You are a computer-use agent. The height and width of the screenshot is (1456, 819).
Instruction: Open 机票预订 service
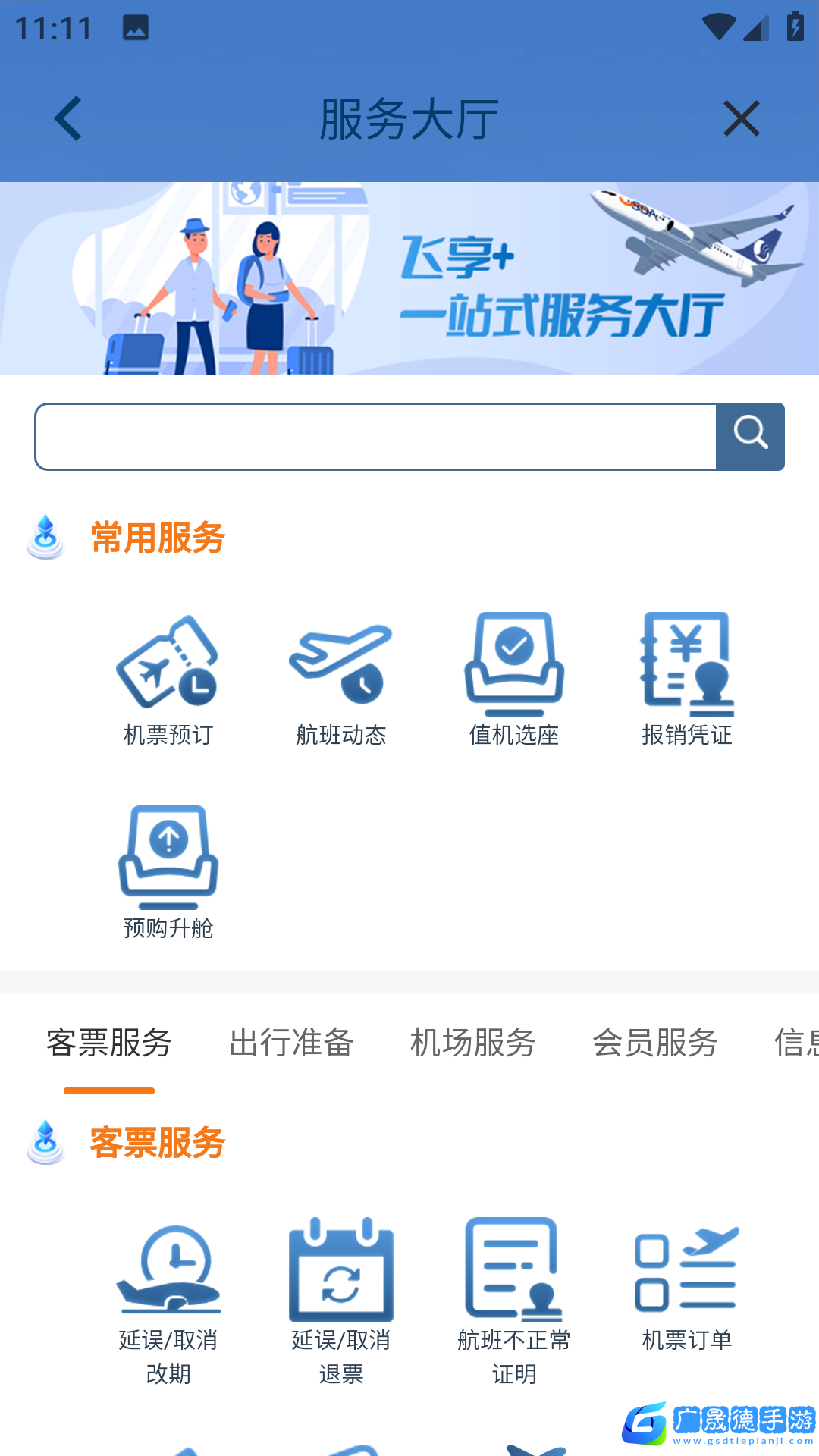pyautogui.click(x=168, y=680)
